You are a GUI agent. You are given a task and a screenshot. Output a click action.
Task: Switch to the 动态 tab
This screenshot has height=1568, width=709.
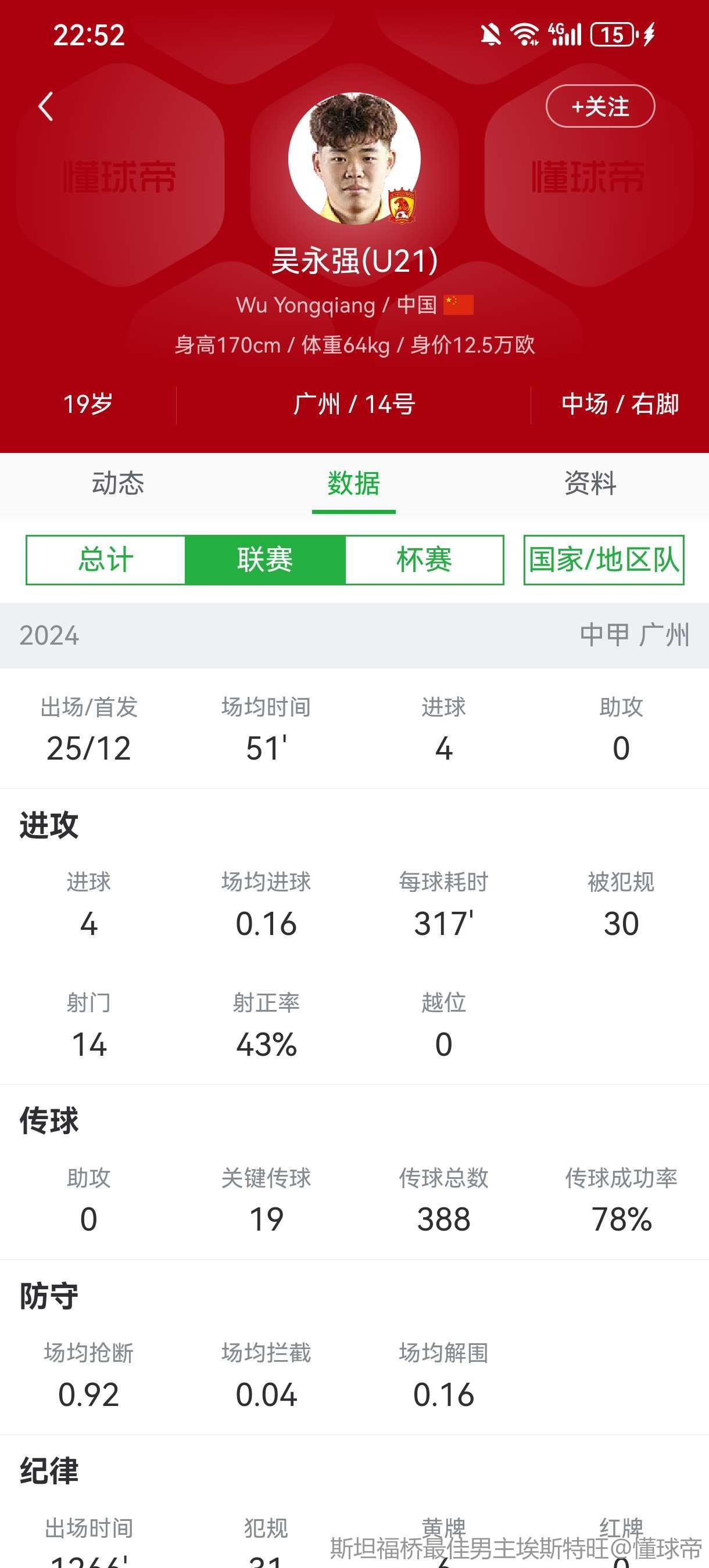[118, 483]
